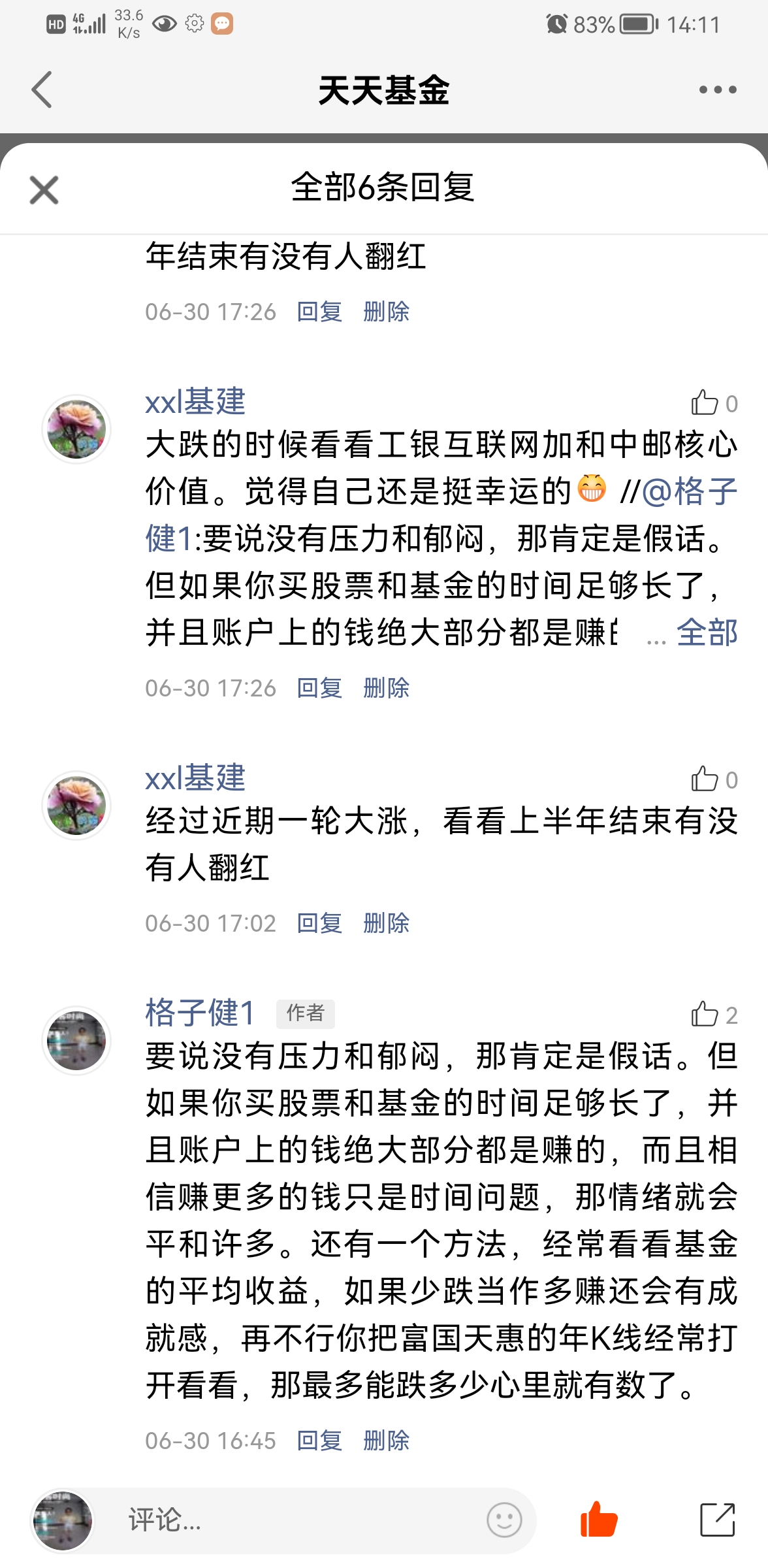Delete the 06-30 16:45 comment
768x1568 pixels.
386,1441
